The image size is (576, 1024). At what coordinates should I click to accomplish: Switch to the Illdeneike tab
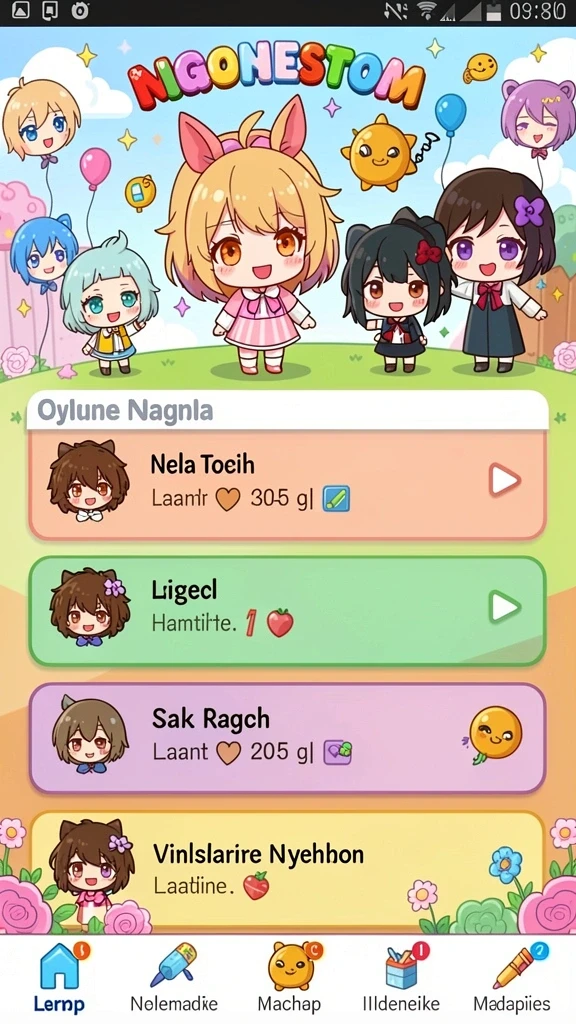402,976
